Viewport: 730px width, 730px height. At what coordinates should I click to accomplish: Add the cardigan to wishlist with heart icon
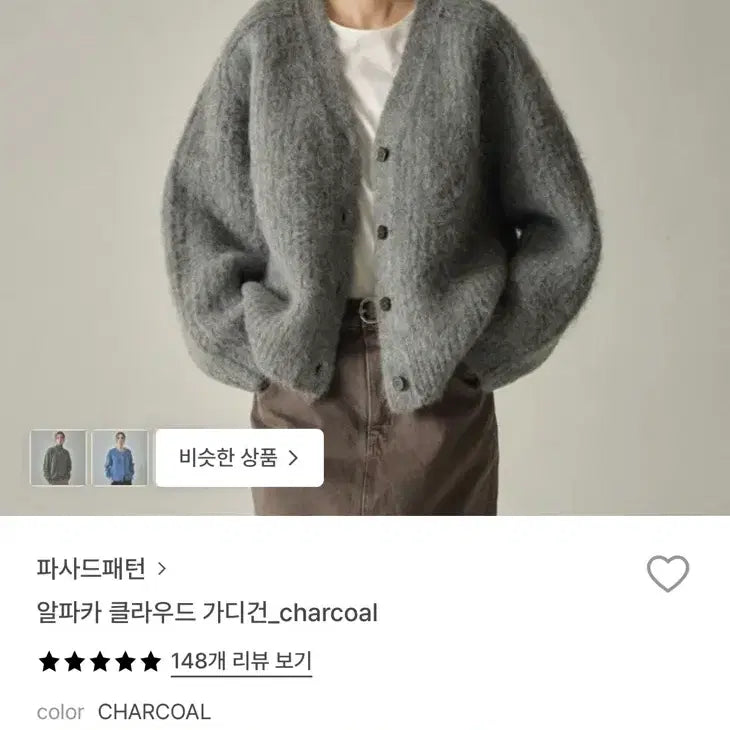click(x=668, y=574)
